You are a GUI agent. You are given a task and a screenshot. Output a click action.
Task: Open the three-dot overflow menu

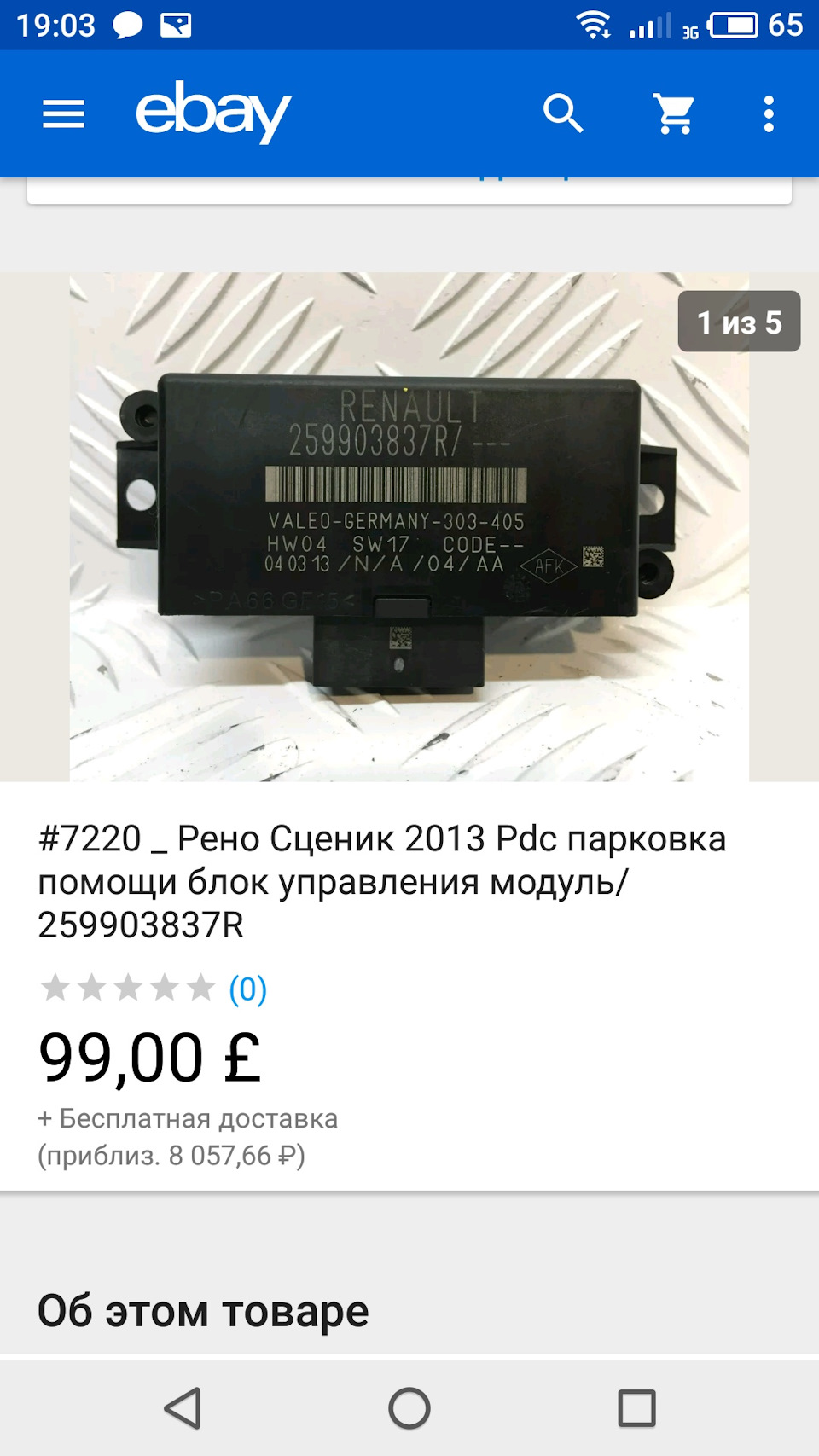[769, 113]
